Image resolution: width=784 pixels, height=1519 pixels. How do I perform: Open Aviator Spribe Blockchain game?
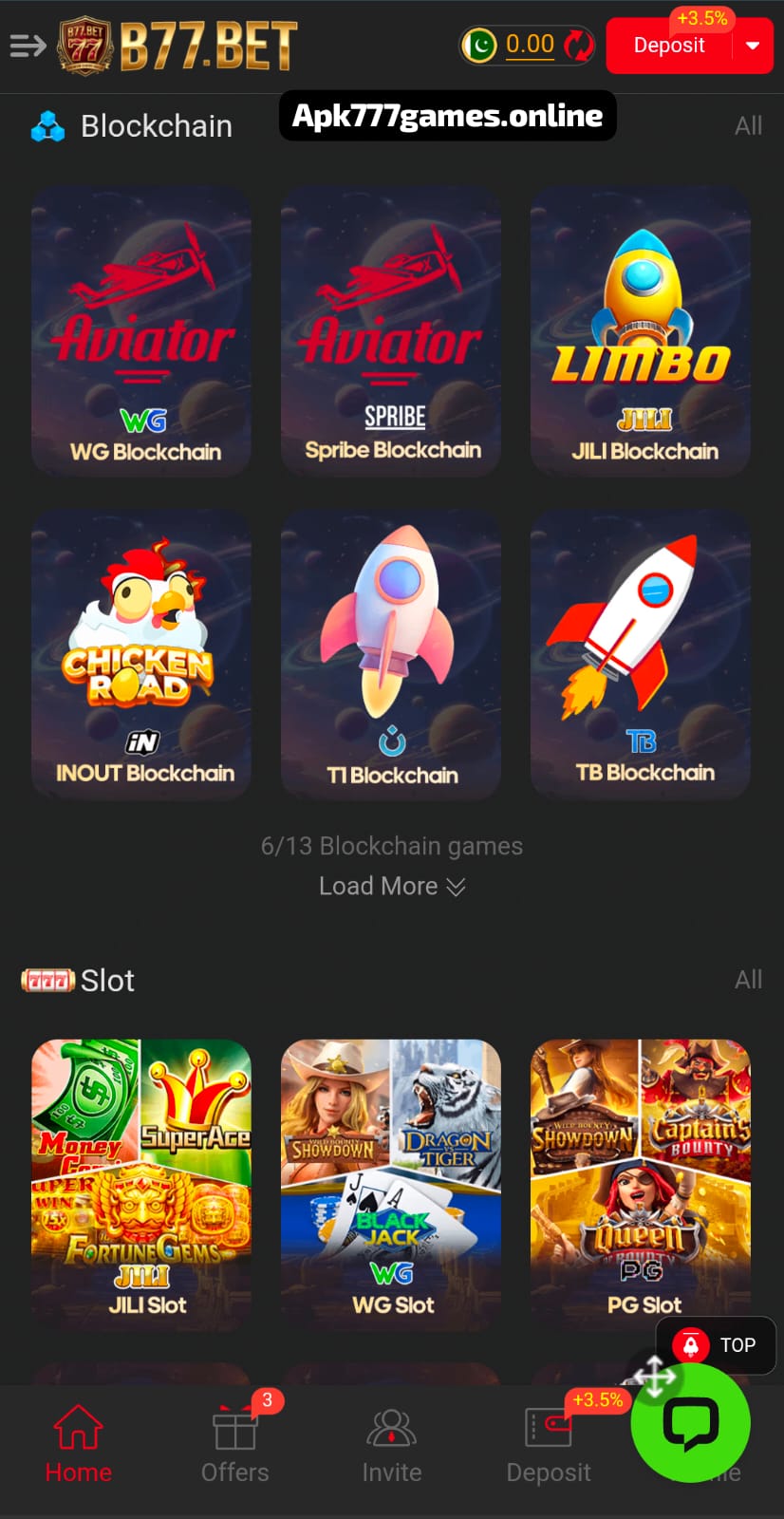(391, 331)
